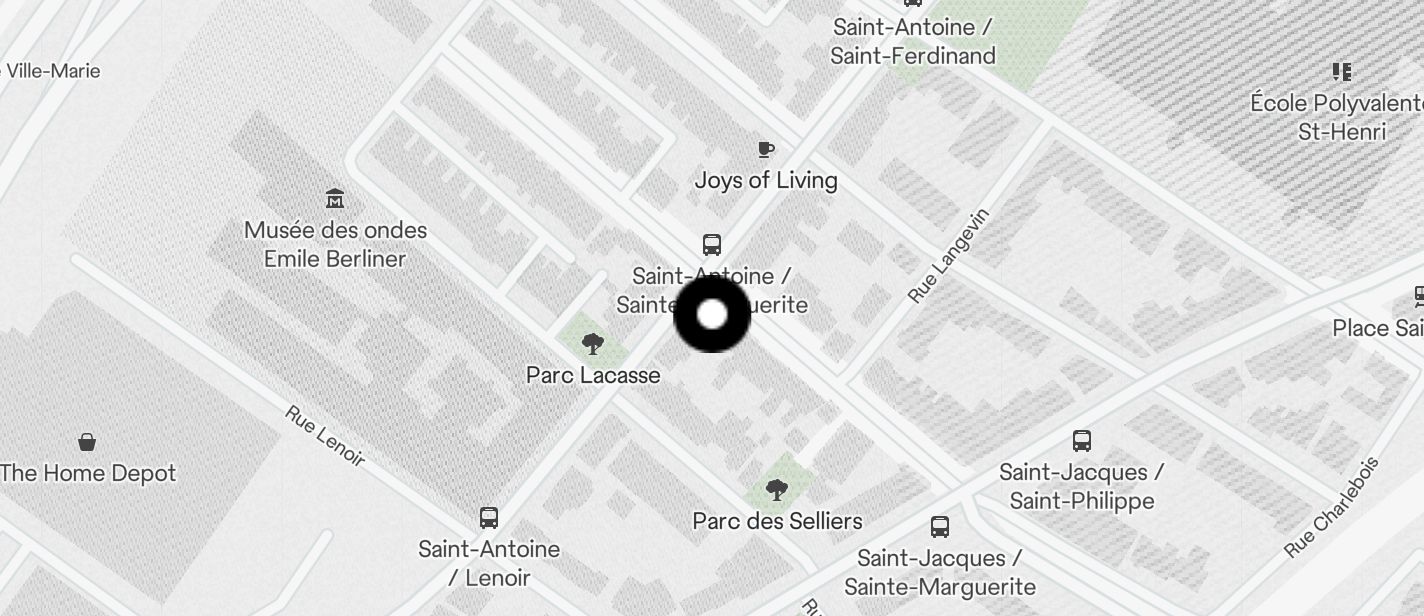Screen dimensions: 1424x616
Task: Select Saint-Antoine / Sainte-Marguerite bus stop
Action: pos(711,245)
